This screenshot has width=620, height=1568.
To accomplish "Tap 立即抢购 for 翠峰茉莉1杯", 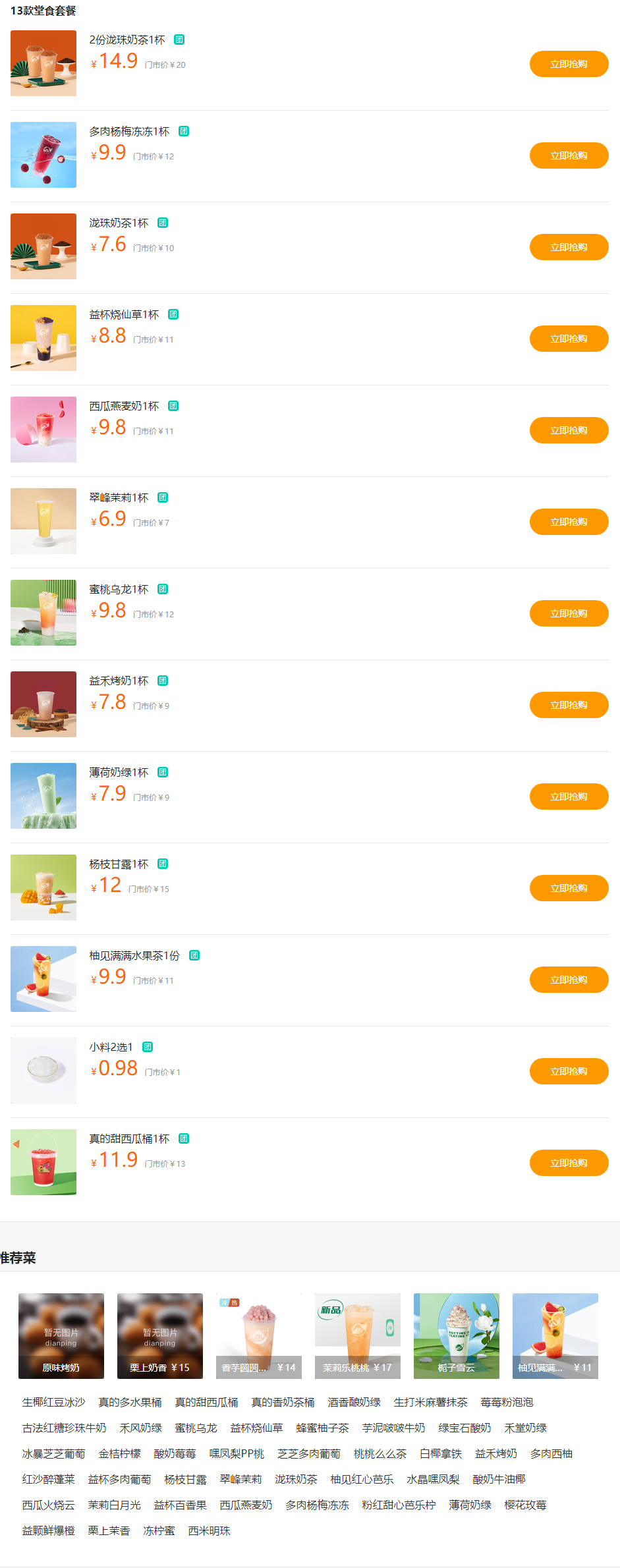I will pyautogui.click(x=569, y=522).
